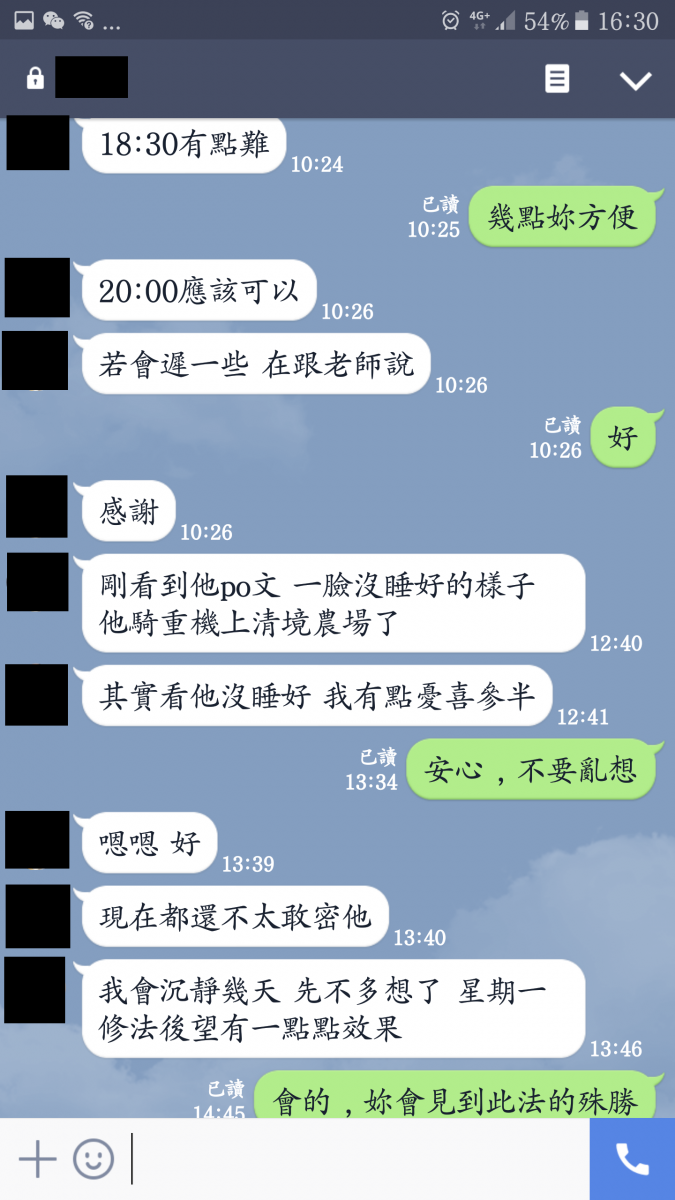Open sender avatar next to 感謝 message
Viewport: 675px width, 1200px height.
pyautogui.click(x=37, y=507)
